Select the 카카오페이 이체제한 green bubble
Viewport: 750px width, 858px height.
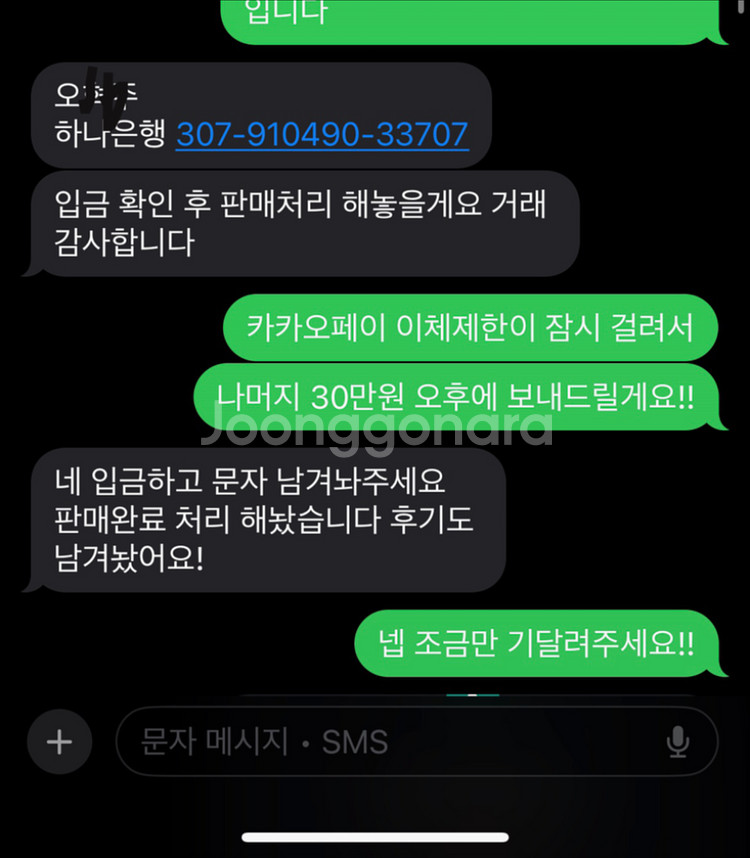470,328
